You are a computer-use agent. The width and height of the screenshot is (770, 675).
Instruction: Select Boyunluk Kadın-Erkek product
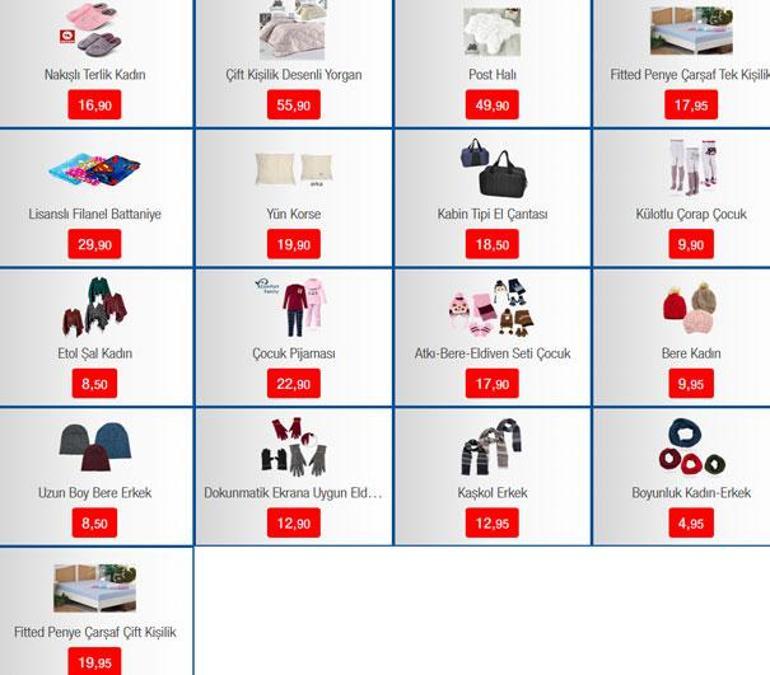click(690, 477)
